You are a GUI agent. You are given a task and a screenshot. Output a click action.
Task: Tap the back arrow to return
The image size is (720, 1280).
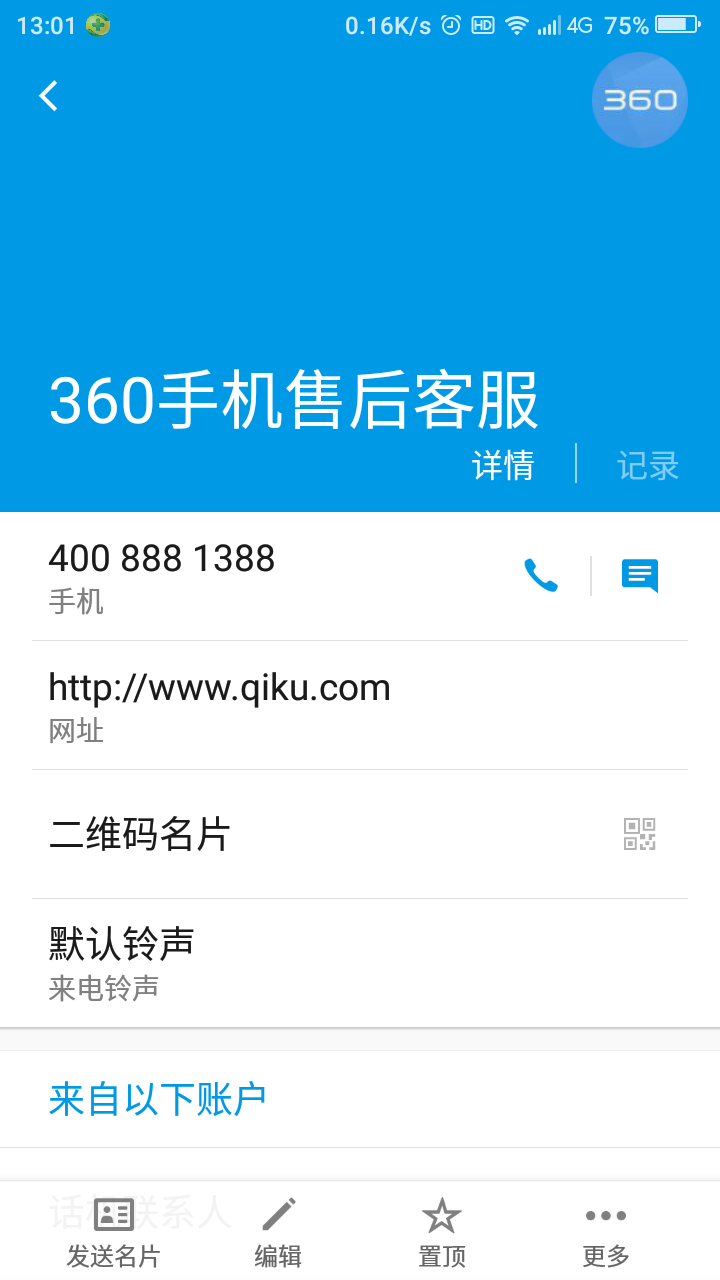point(47,95)
